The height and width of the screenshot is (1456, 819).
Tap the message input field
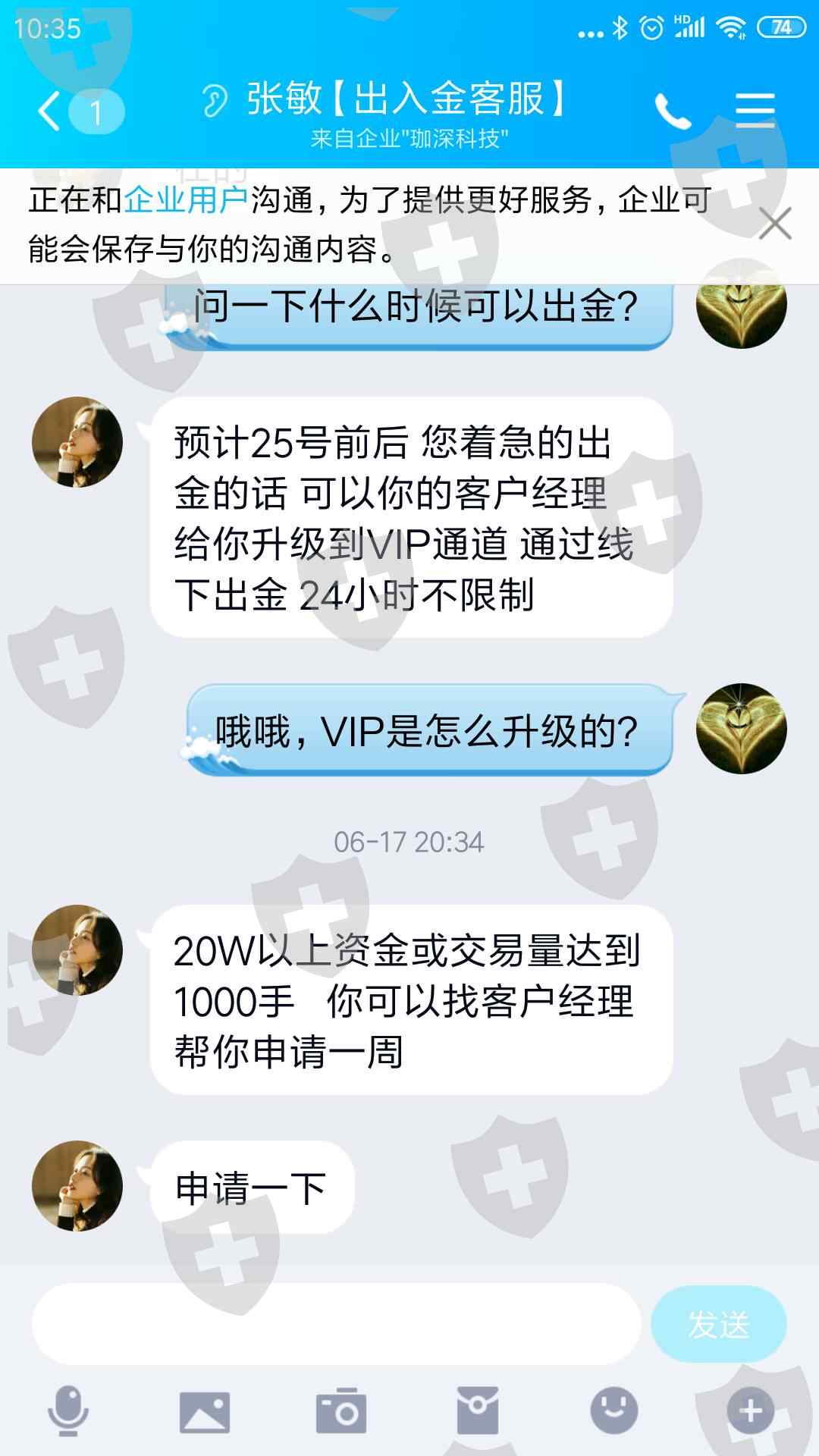pyautogui.click(x=336, y=1324)
